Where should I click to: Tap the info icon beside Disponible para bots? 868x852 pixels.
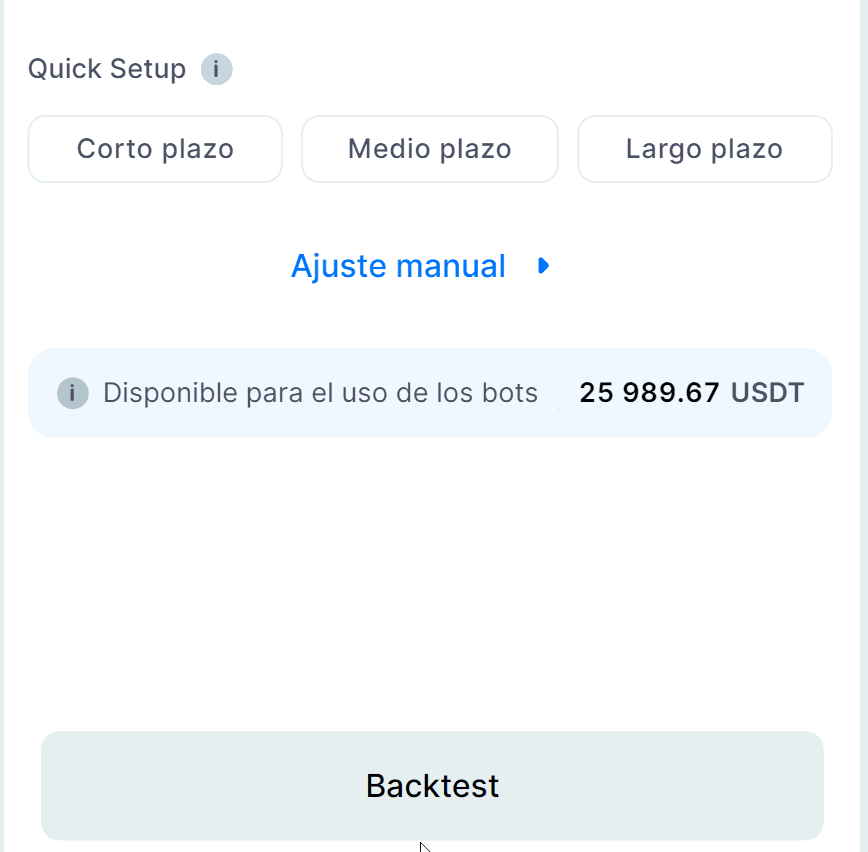(72, 393)
